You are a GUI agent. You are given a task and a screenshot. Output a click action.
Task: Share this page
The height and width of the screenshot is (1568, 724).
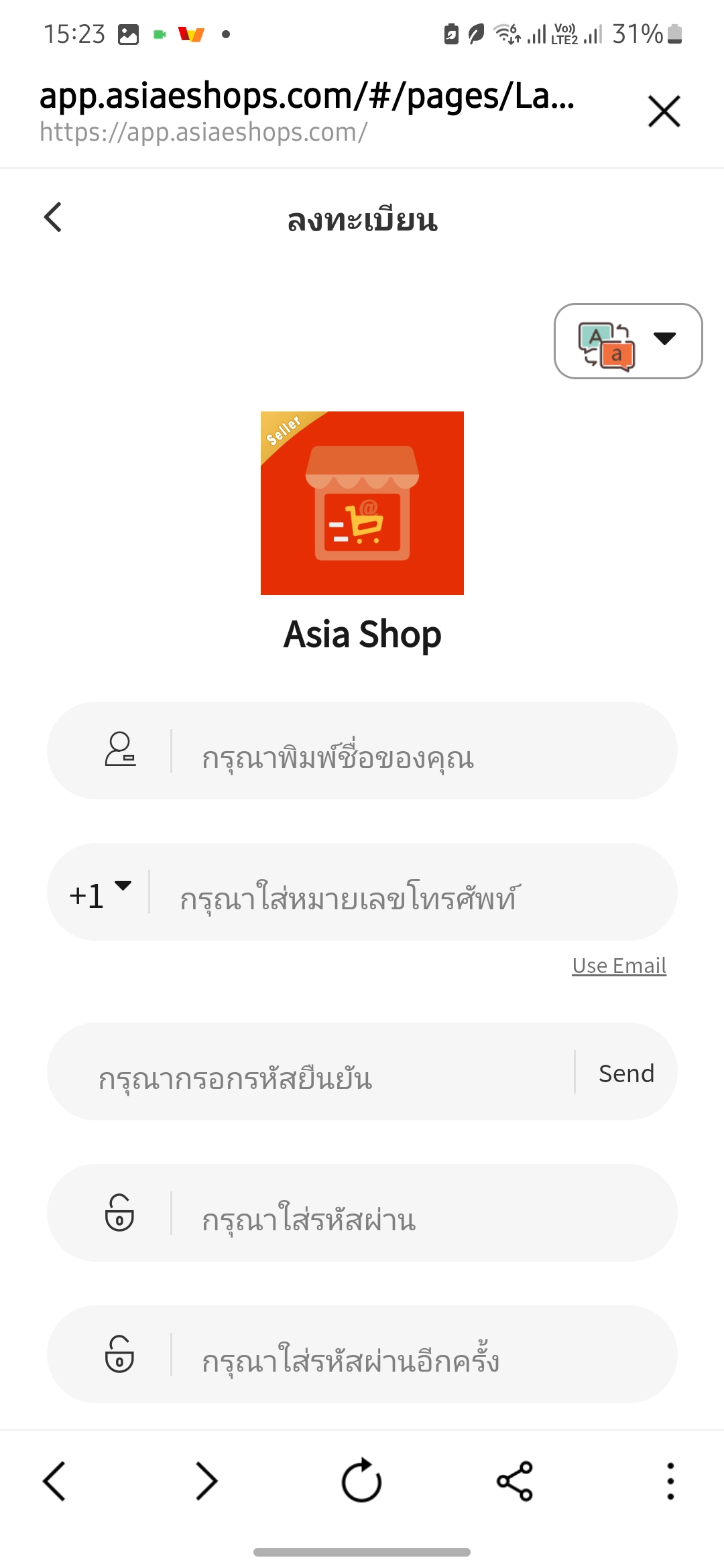tap(515, 1481)
